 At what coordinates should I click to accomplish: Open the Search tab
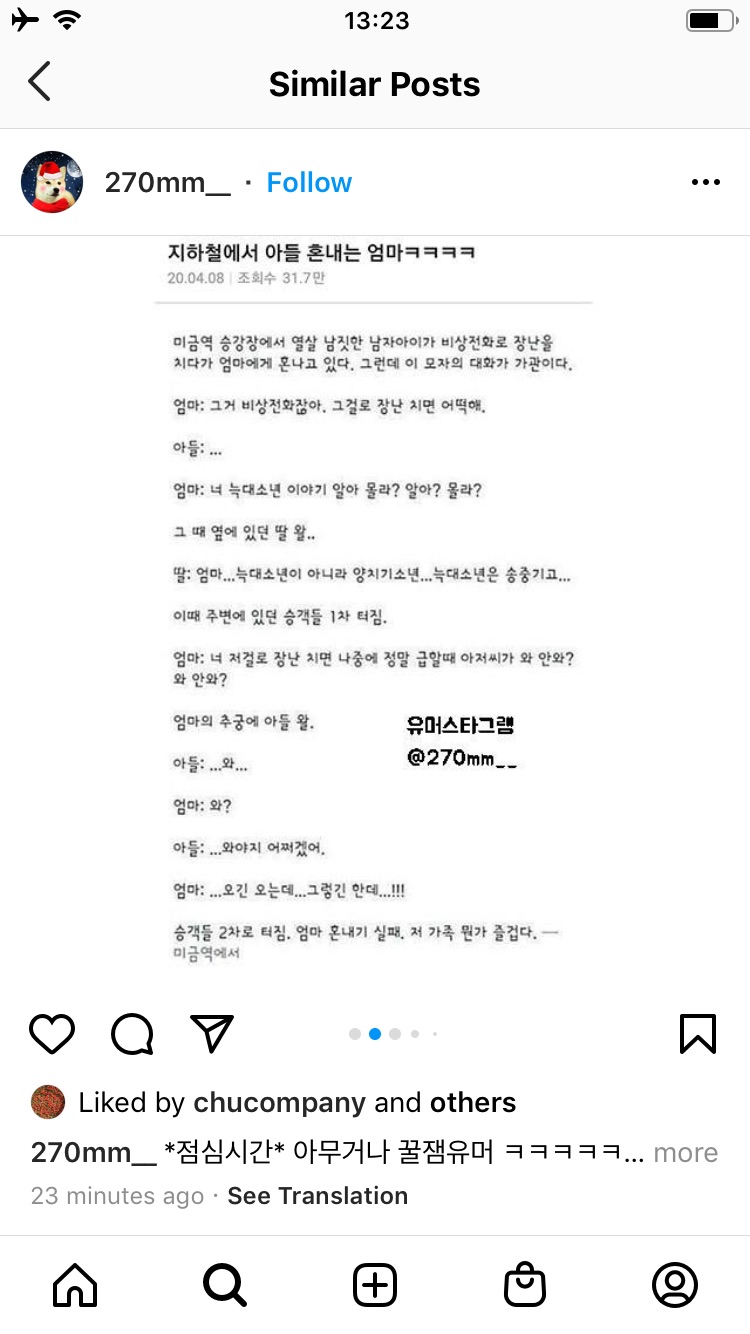(225, 1284)
